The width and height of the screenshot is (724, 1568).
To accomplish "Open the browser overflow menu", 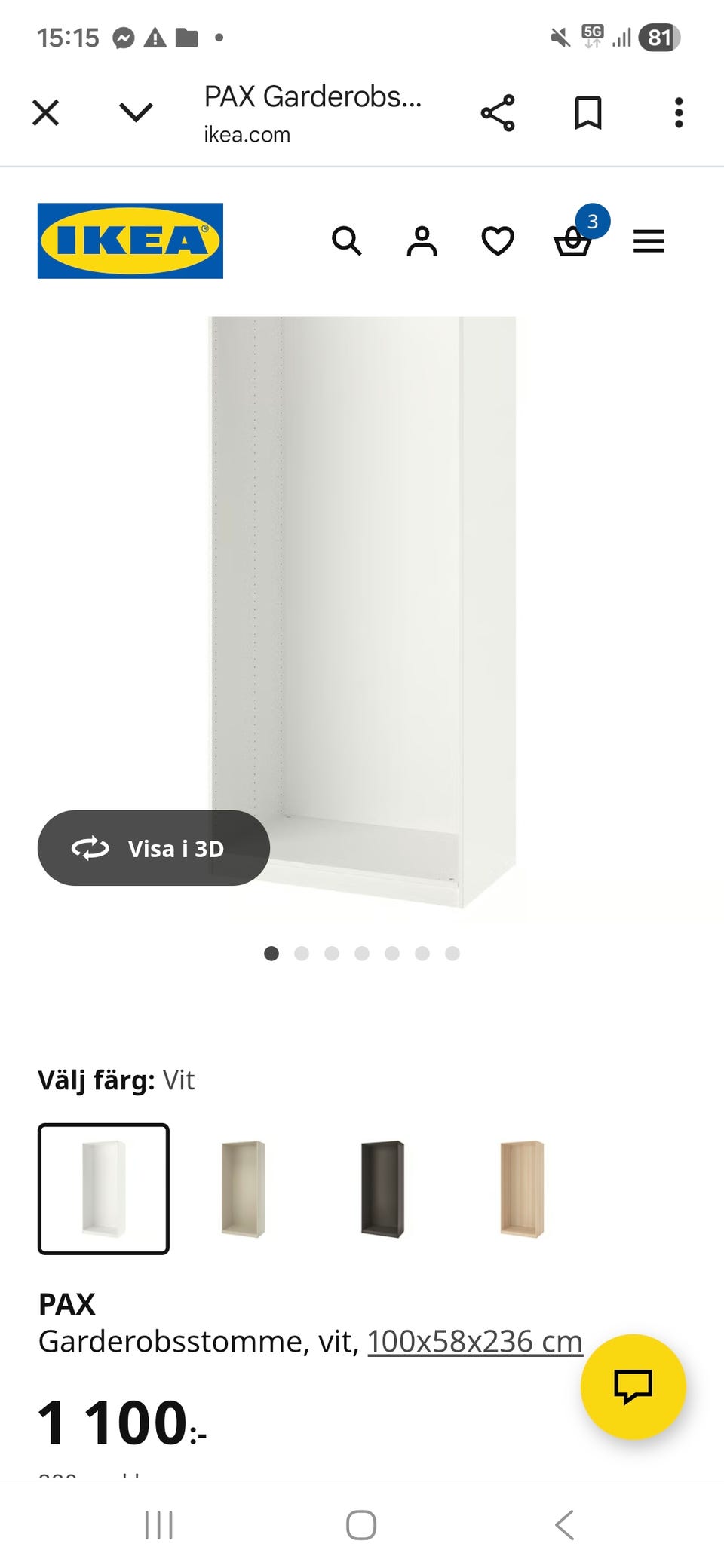I will (x=678, y=112).
